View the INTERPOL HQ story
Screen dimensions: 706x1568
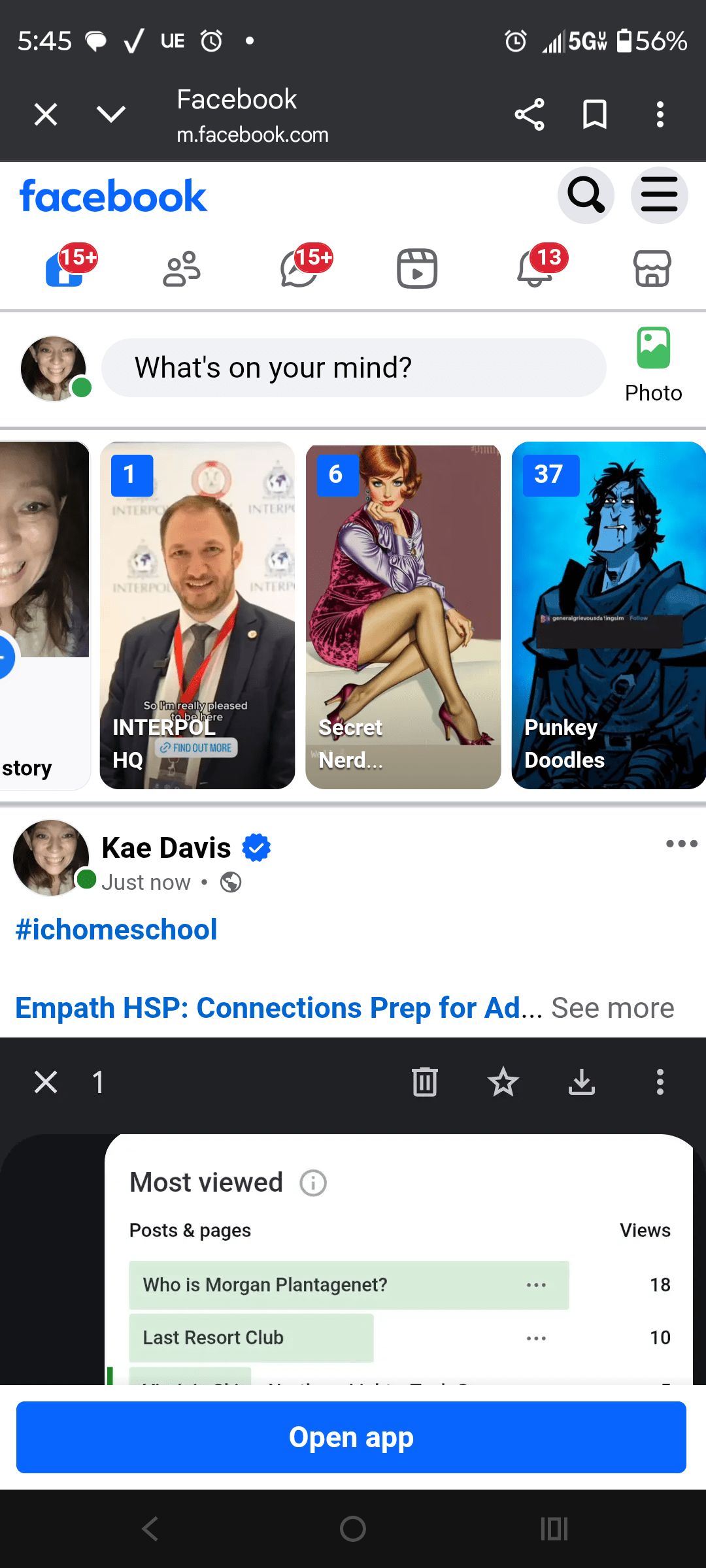(x=197, y=615)
